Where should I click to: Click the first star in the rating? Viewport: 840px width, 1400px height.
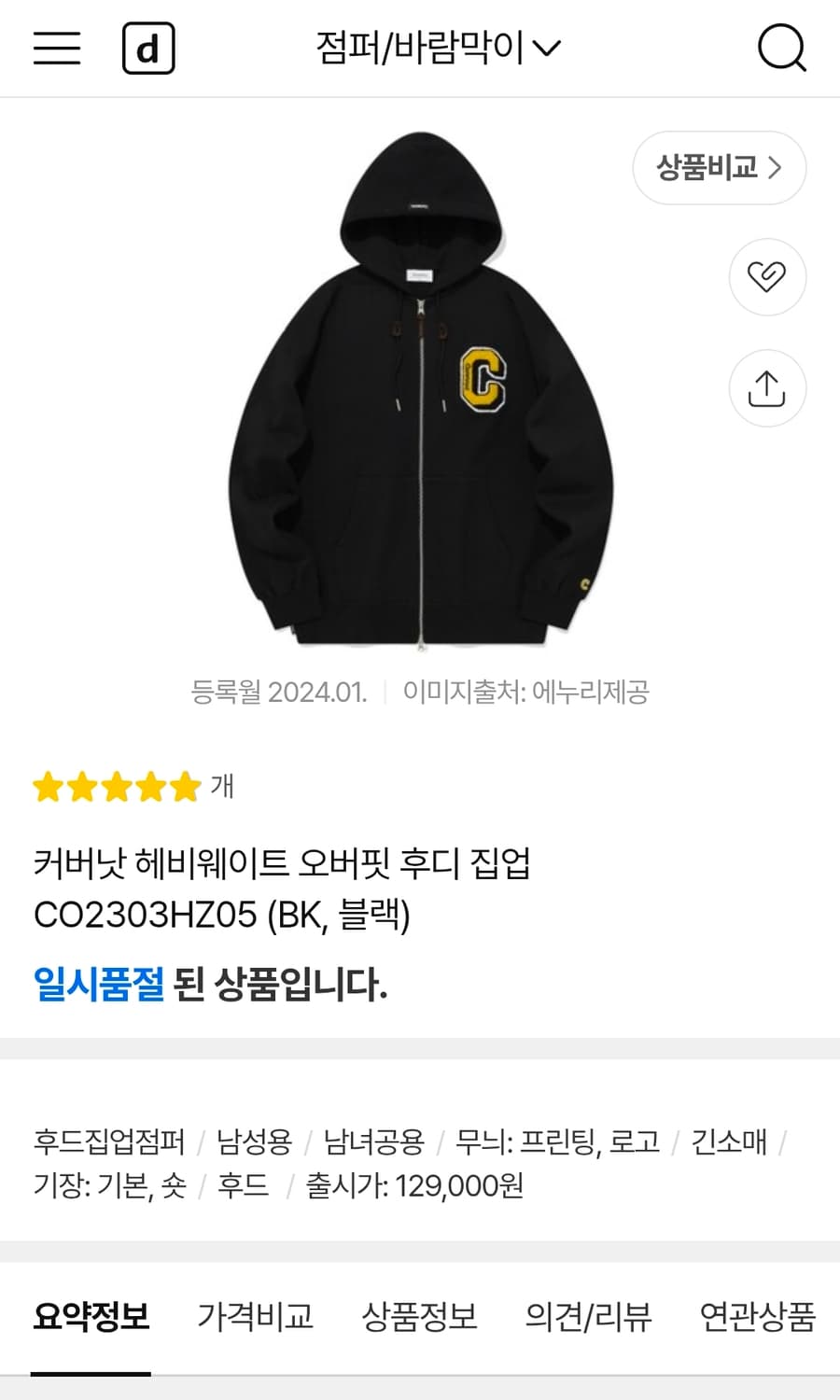pos(49,788)
